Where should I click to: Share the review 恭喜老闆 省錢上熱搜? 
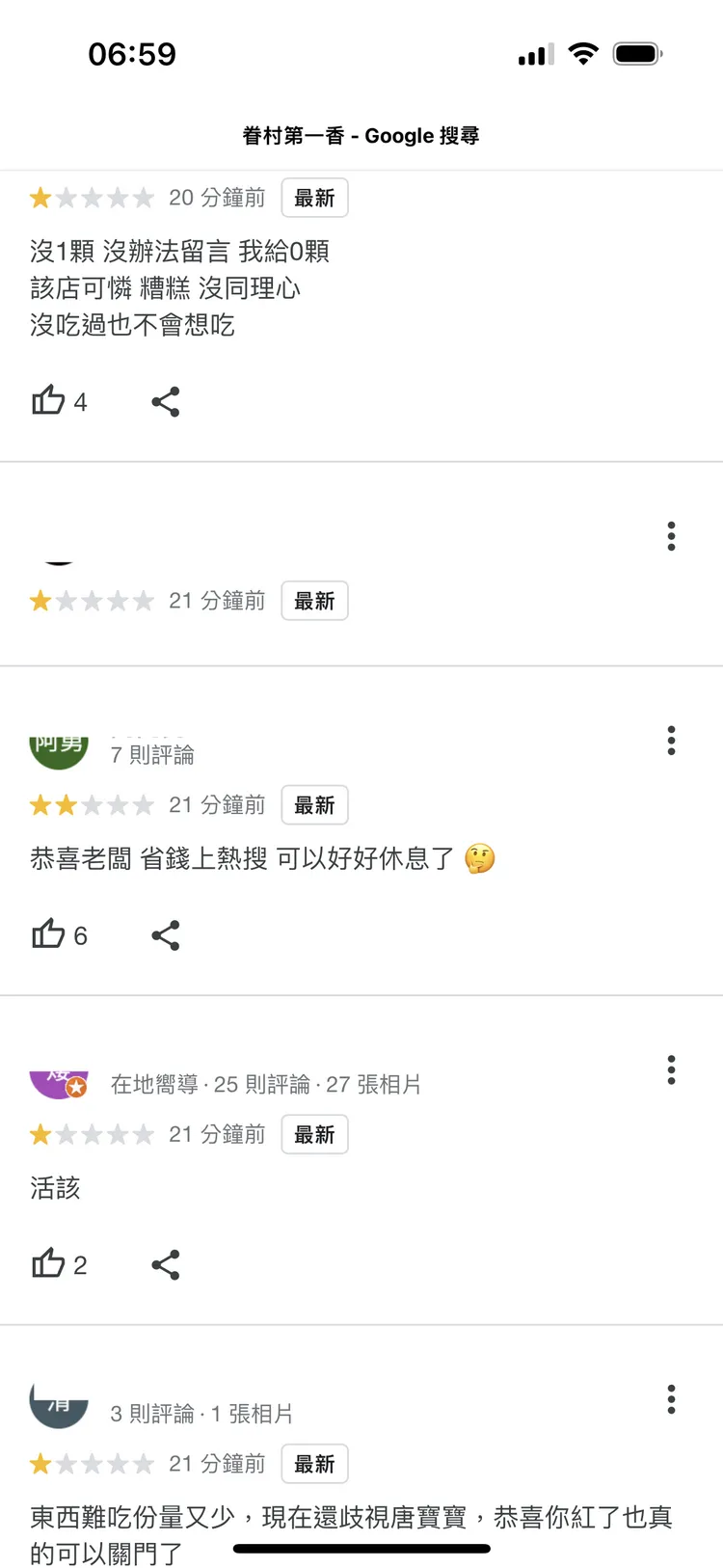pos(166,934)
